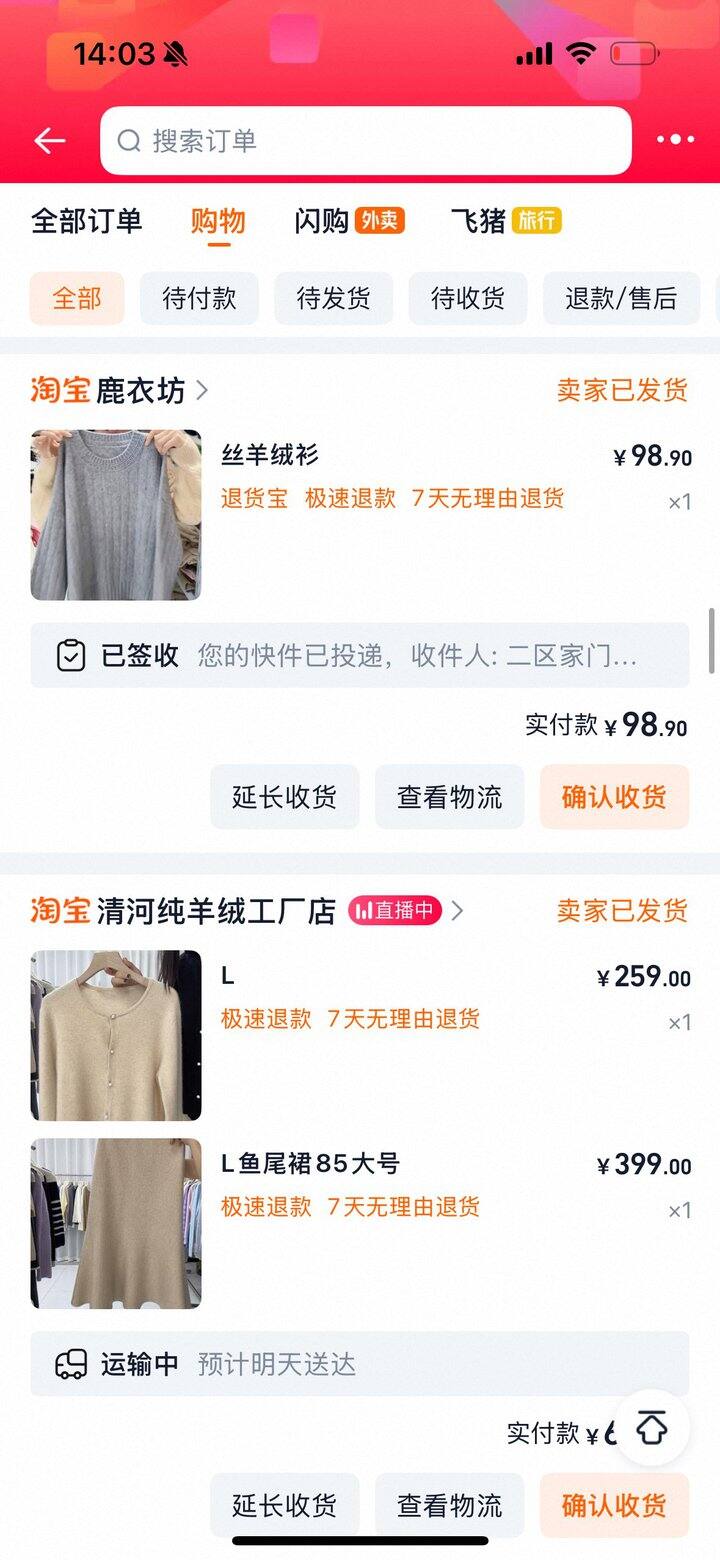Switch to the 全部订单 tab
This screenshot has height=1560, width=720.
pyautogui.click(x=87, y=221)
